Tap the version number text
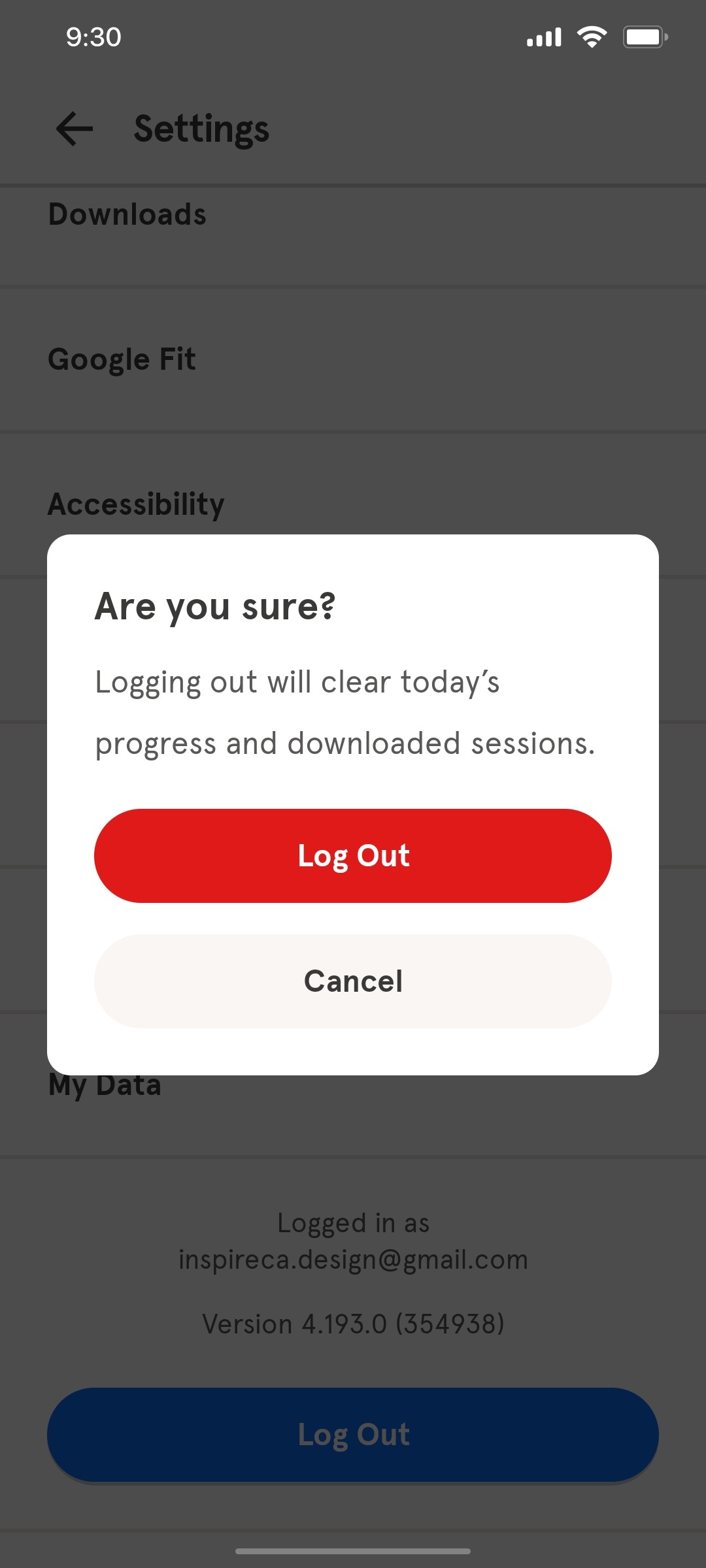The image size is (706, 1568). click(x=353, y=1323)
